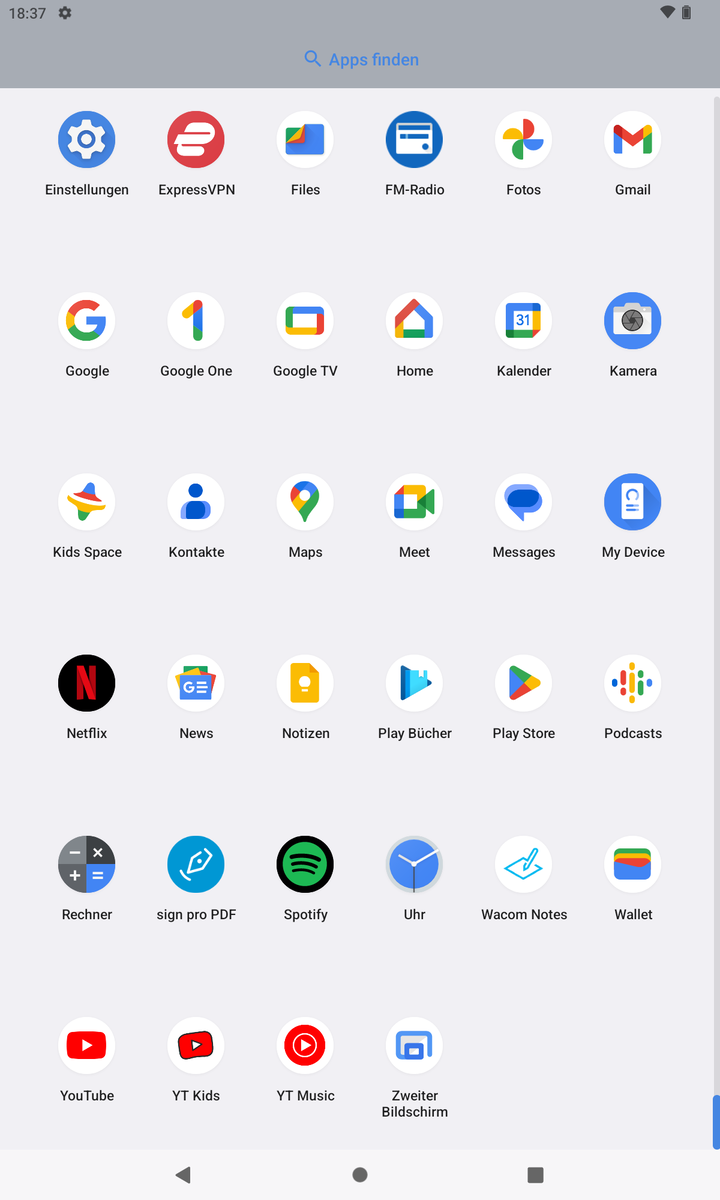Open the Zweiter Bildschirm app
Viewport: 720px width, 1200px height.
[414, 1046]
